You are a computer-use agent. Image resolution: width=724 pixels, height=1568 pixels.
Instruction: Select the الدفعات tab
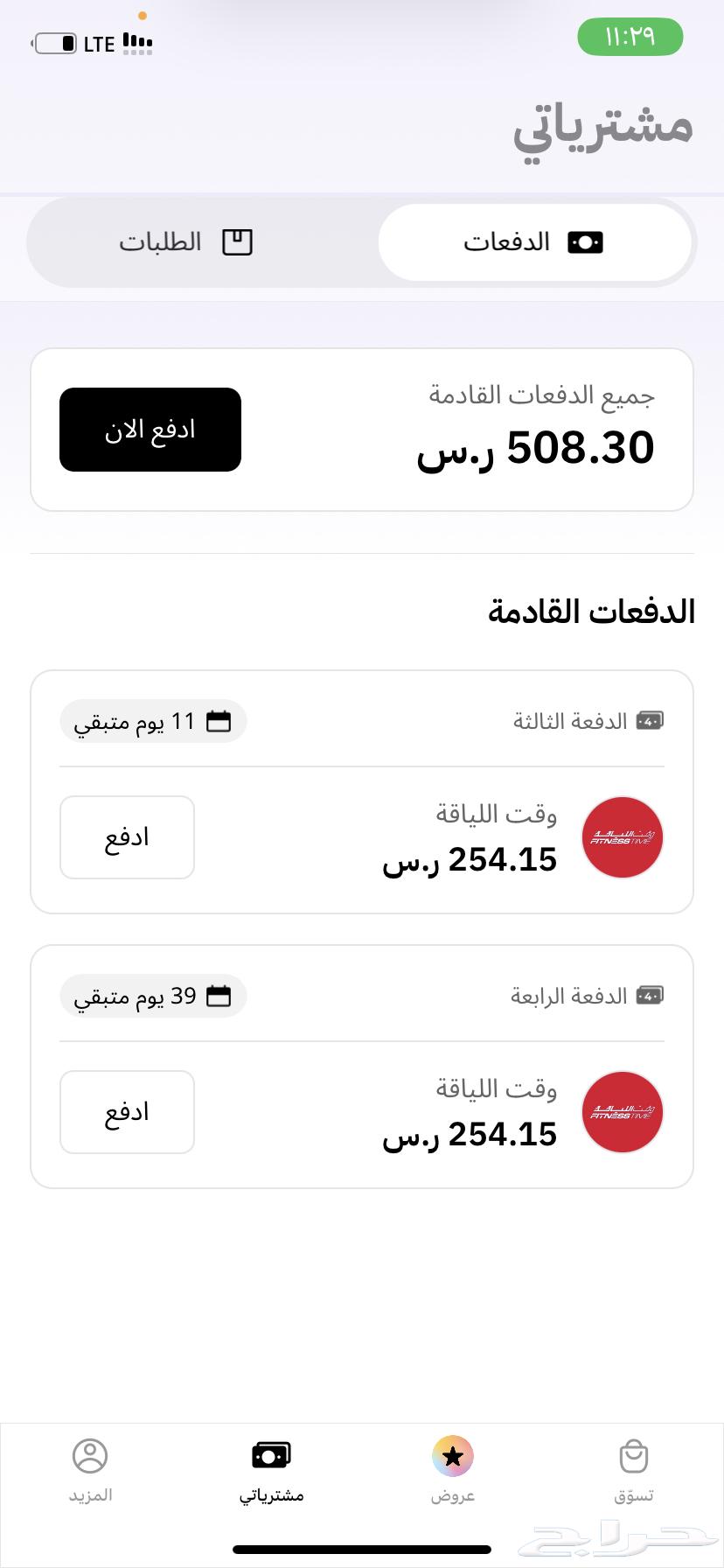pos(534,242)
